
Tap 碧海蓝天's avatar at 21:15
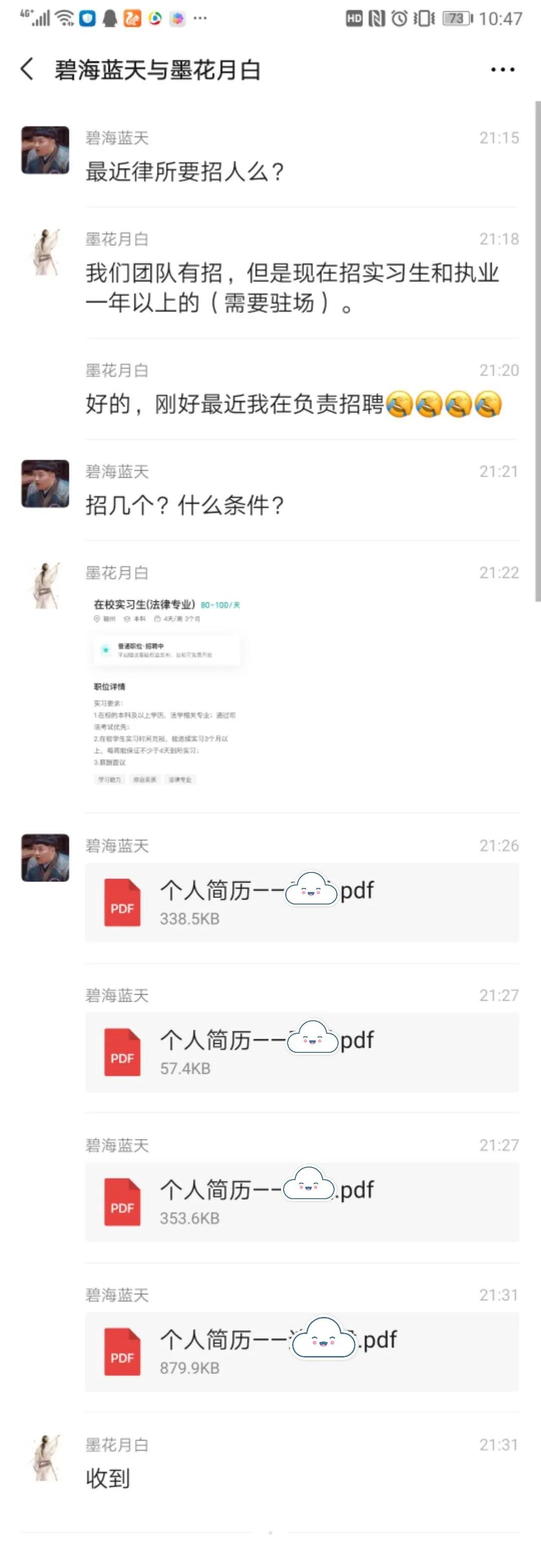tap(45, 150)
